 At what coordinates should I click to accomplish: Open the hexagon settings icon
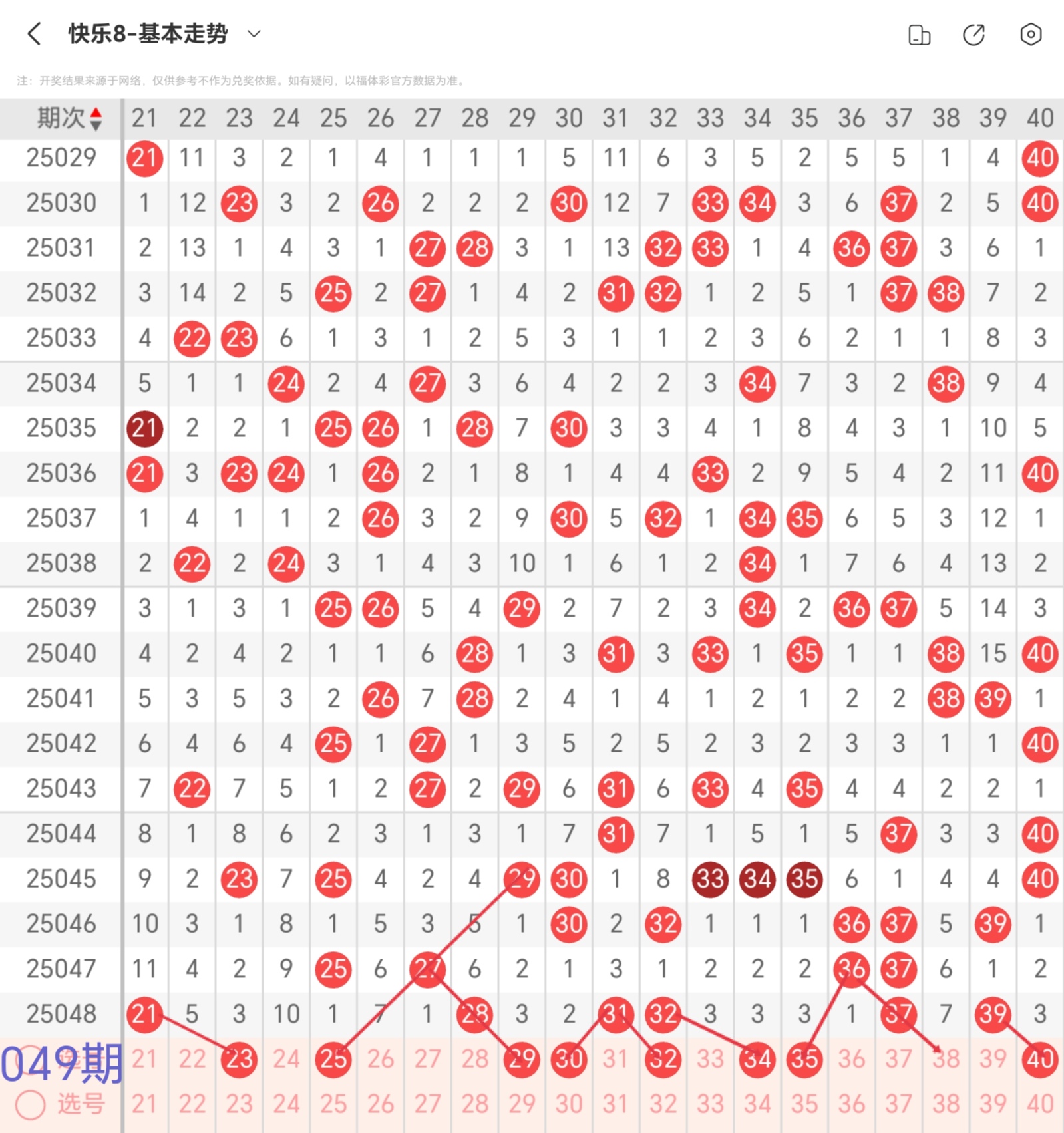tap(1030, 35)
